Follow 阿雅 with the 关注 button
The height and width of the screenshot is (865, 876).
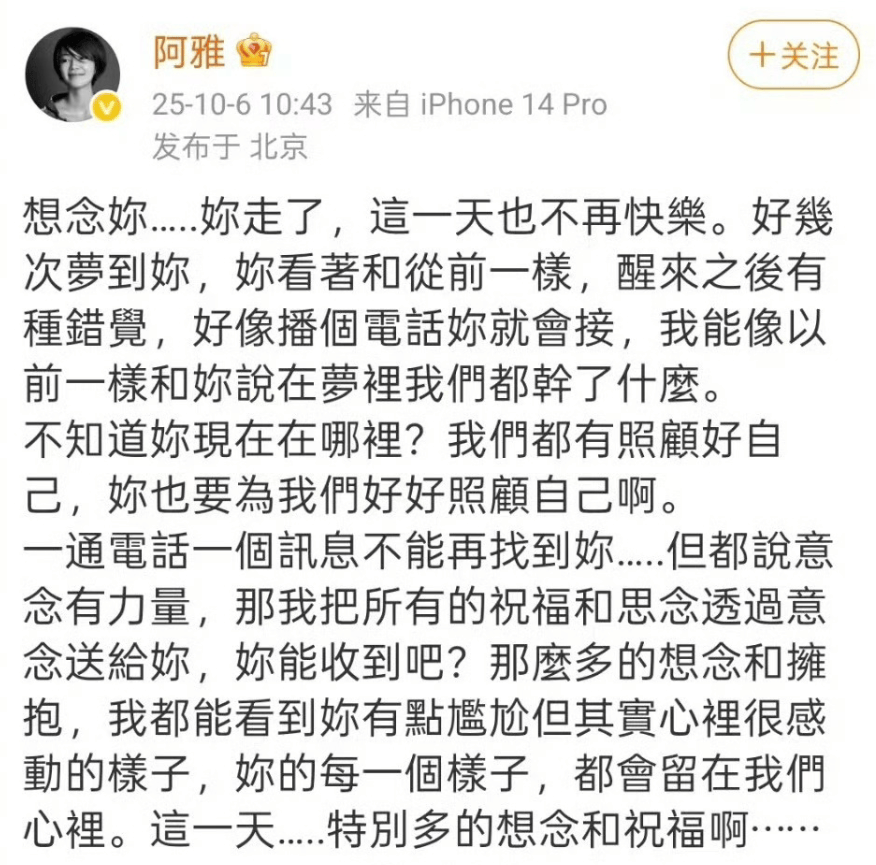coord(794,56)
